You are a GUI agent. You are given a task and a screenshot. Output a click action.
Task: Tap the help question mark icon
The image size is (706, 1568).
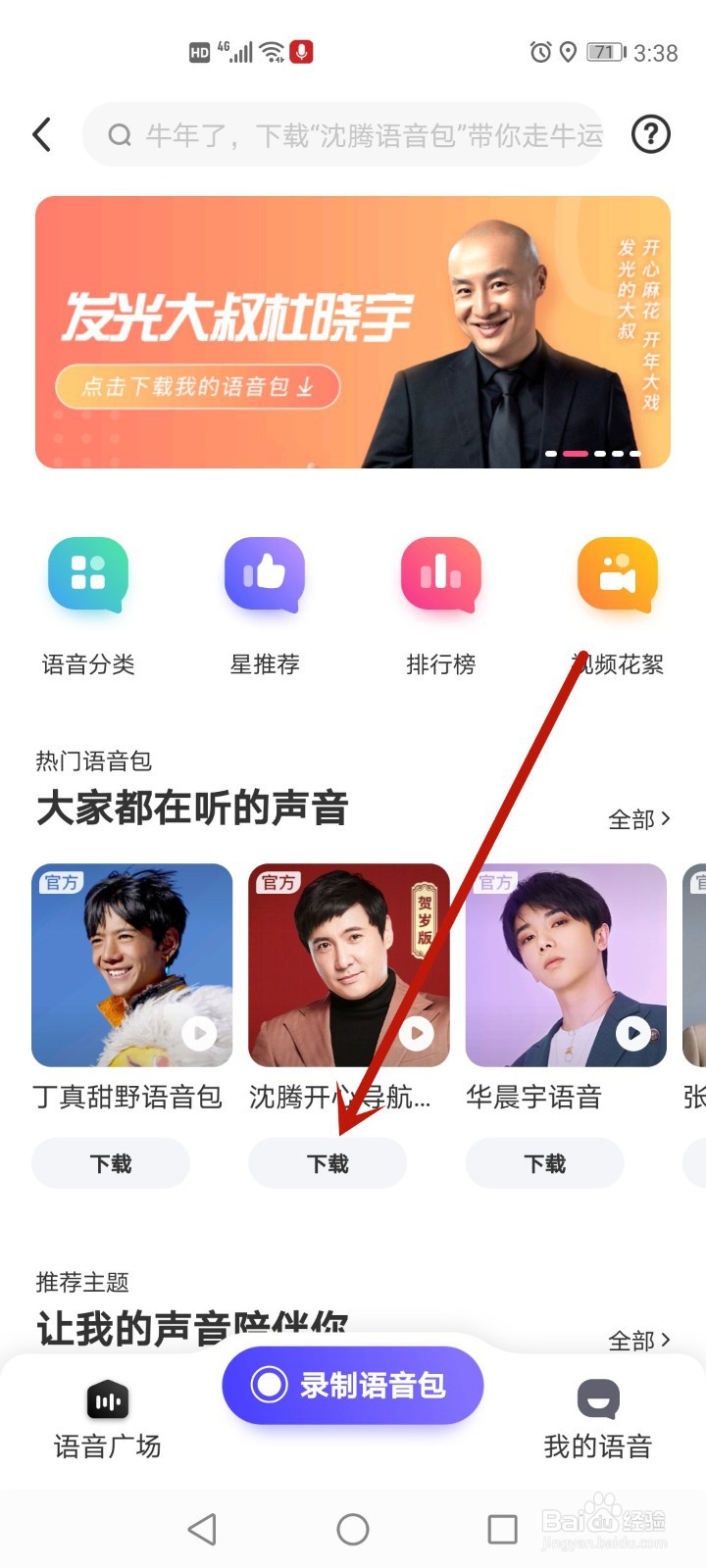tap(649, 134)
